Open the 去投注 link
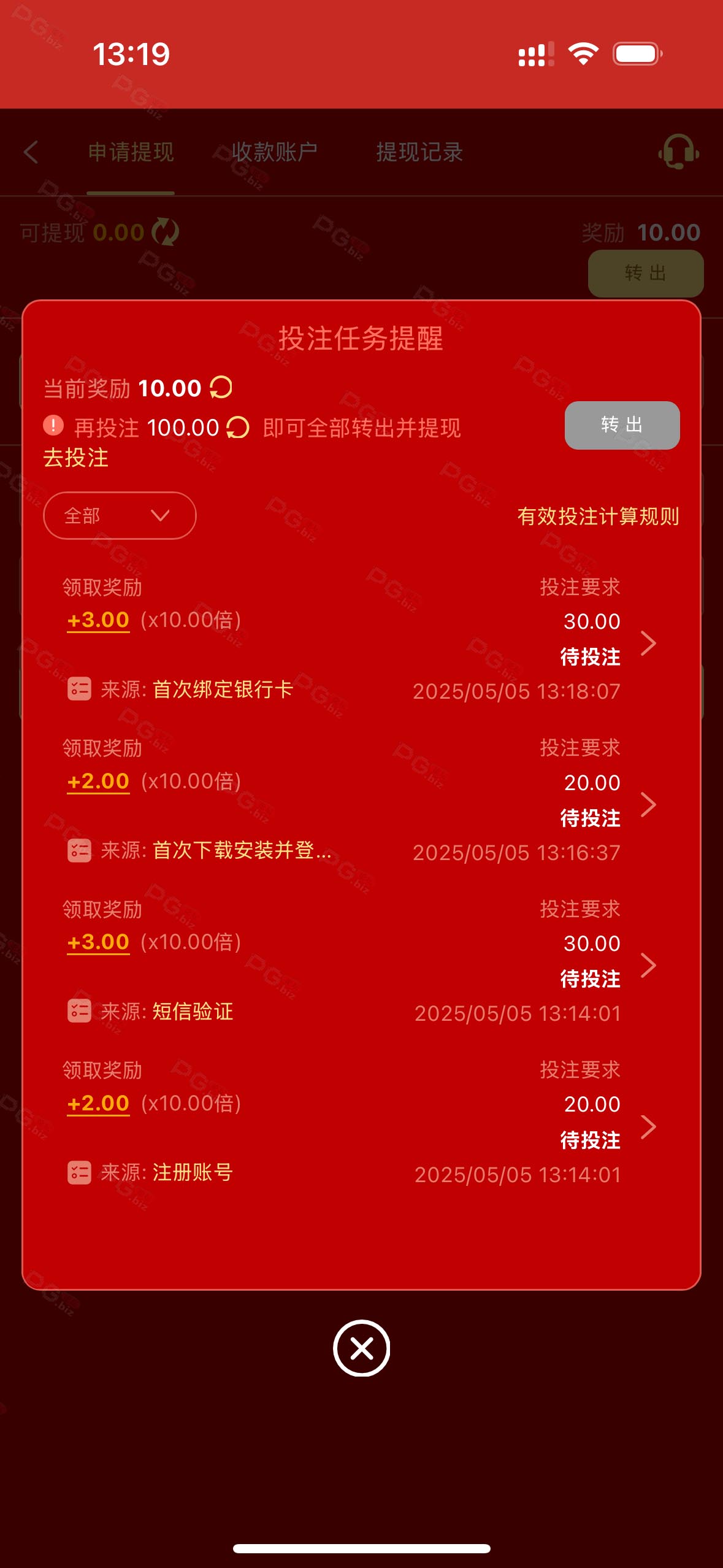This screenshot has height=1568, width=723. (76, 458)
